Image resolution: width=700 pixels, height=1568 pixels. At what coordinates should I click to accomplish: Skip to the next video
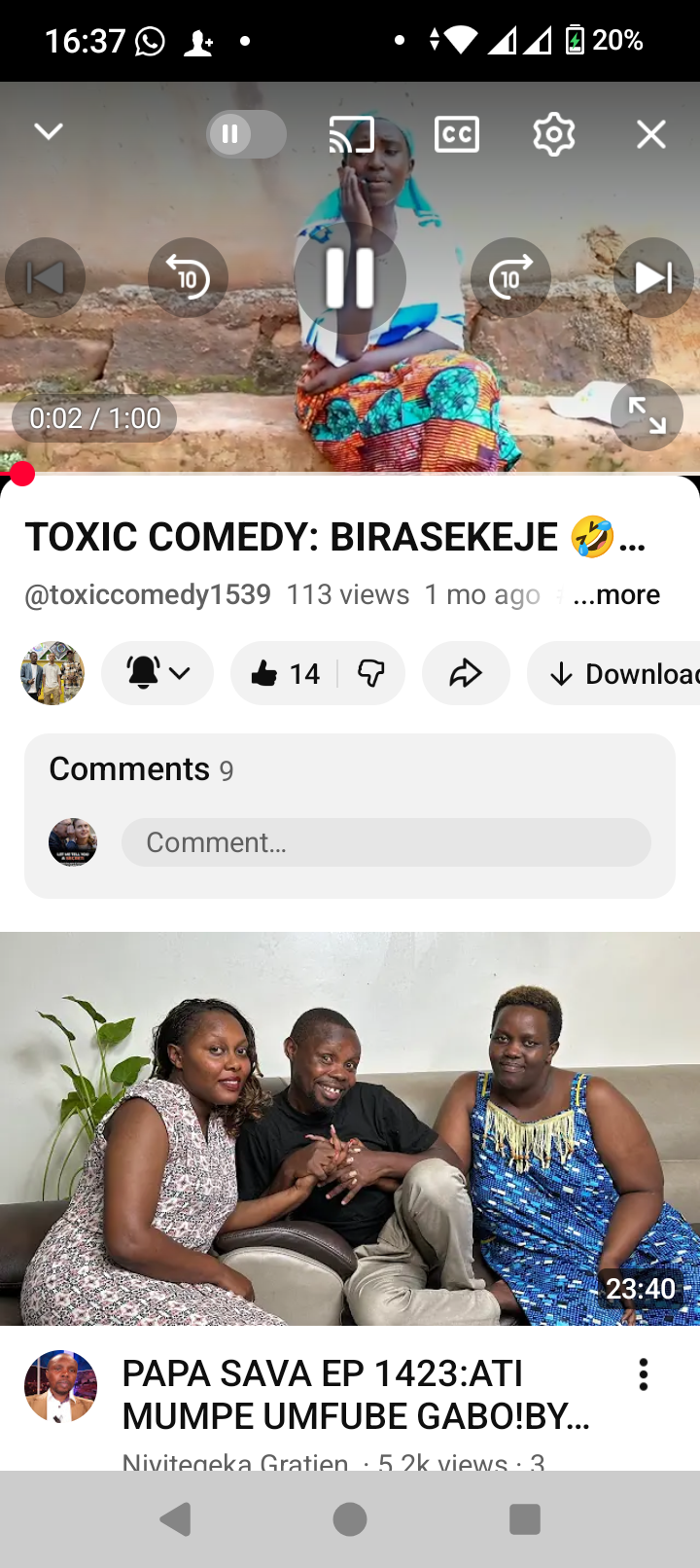pos(653,278)
